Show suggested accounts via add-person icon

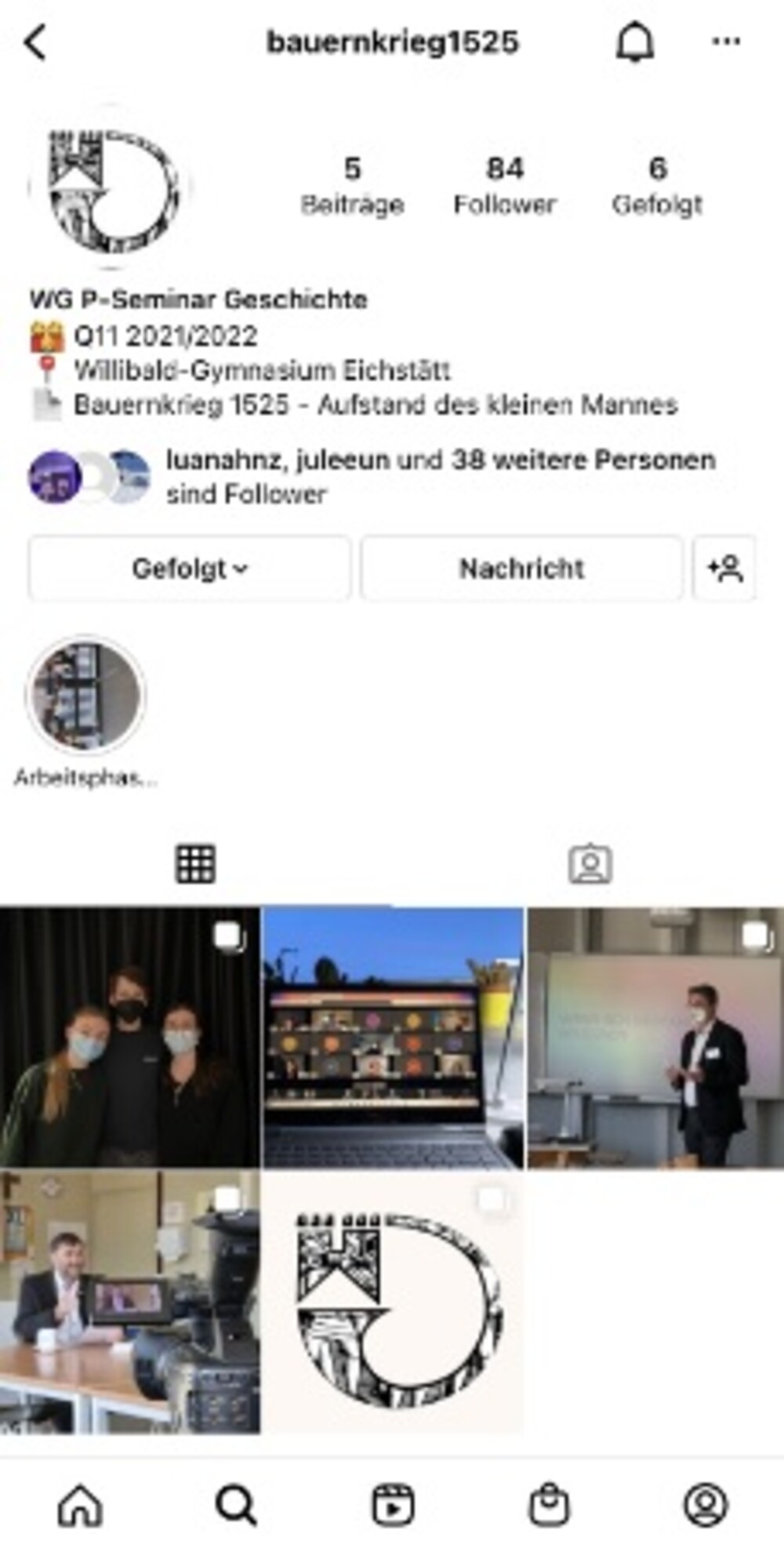pos(724,569)
